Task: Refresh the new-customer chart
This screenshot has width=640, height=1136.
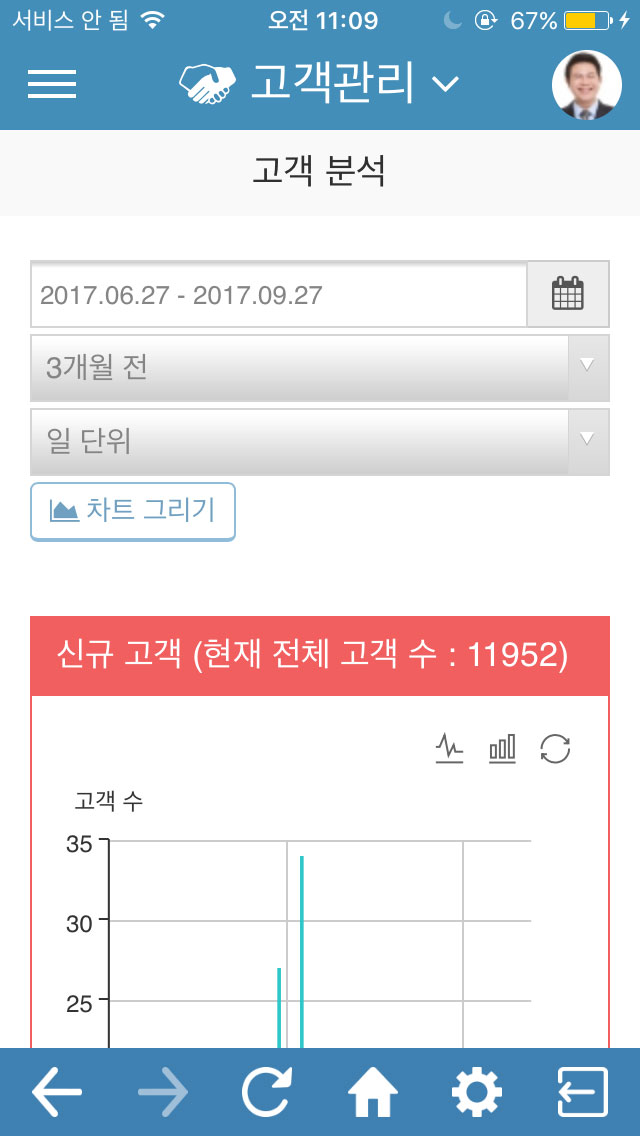Action: pos(556,748)
